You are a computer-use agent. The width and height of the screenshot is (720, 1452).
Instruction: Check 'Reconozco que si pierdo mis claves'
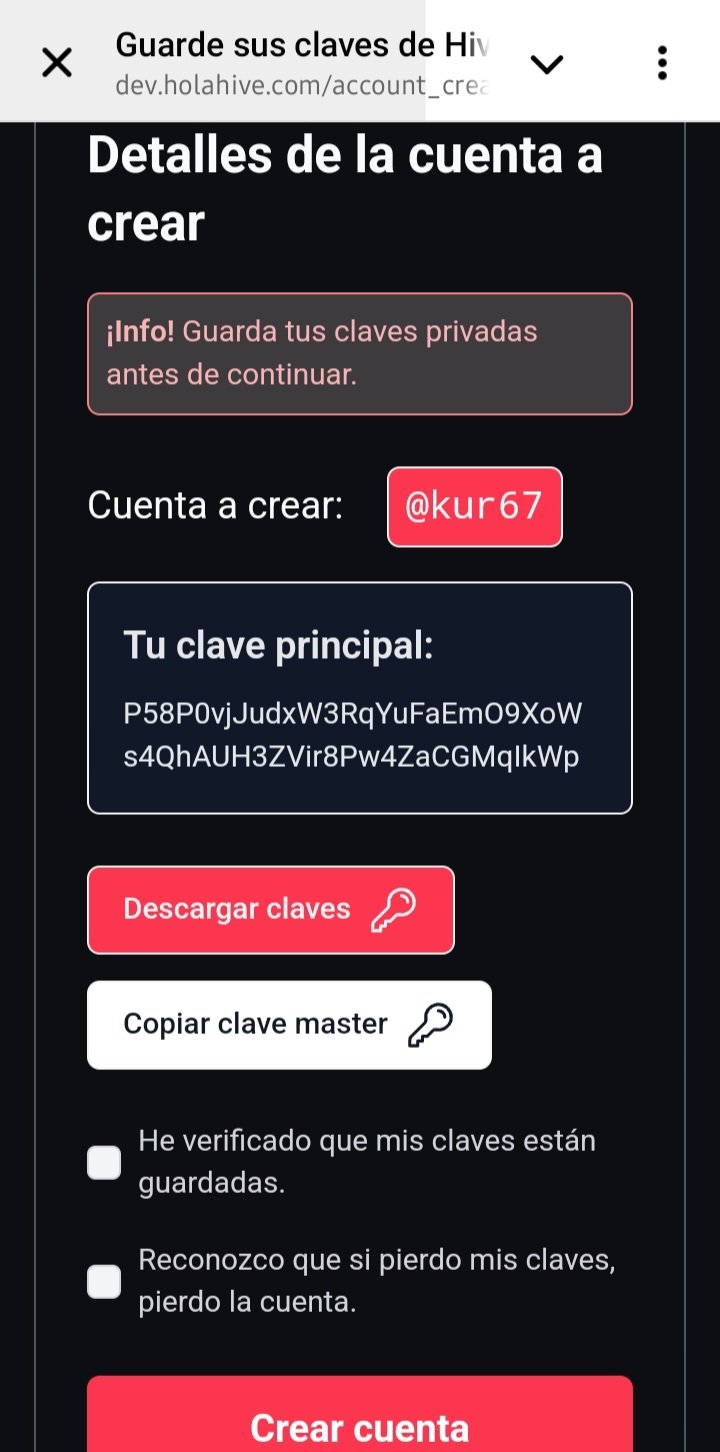click(104, 1282)
